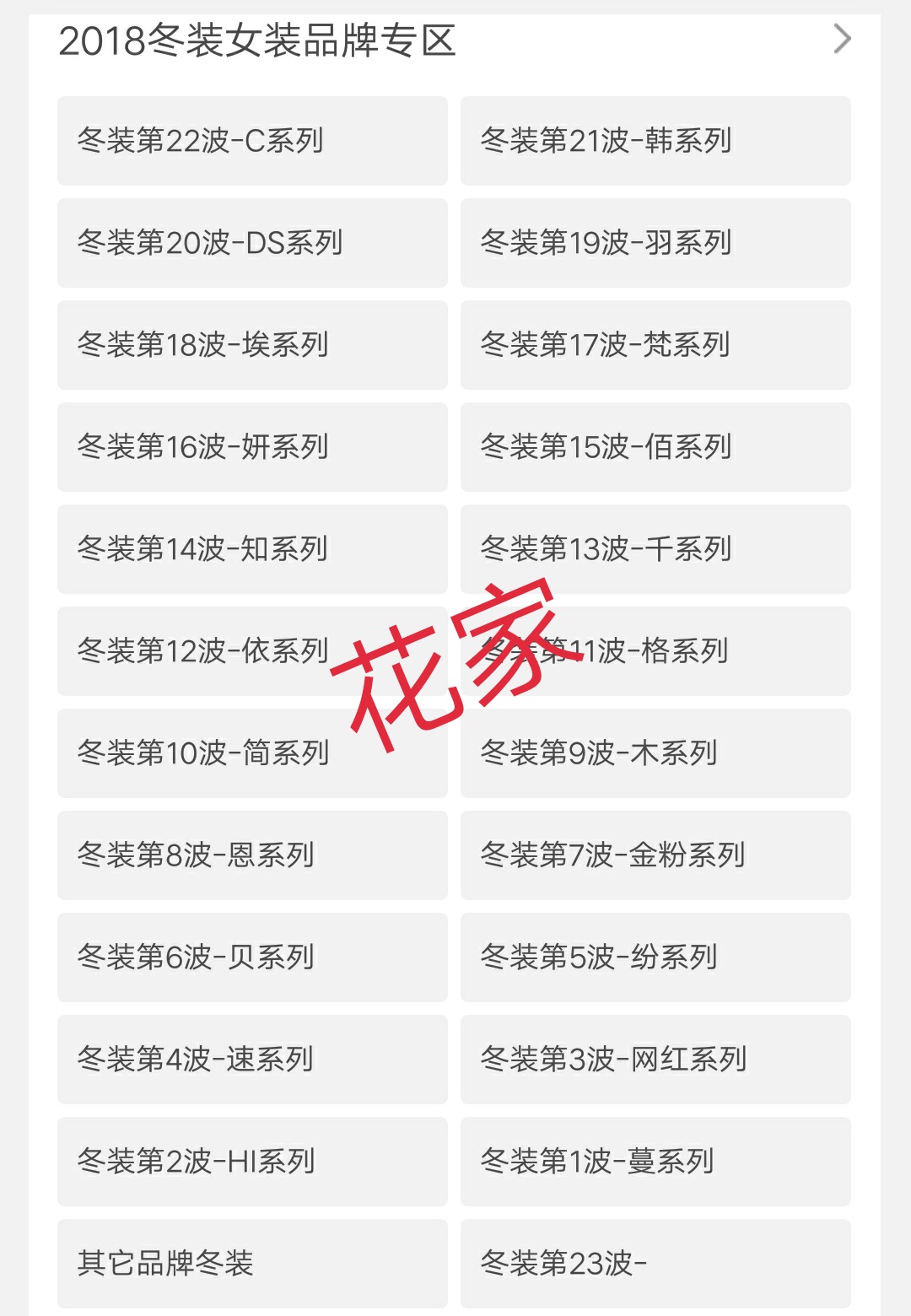Viewport: 911px width, 1316px height.
Task: Open the 冬装第15波-佰系列 category
Action: tap(655, 448)
